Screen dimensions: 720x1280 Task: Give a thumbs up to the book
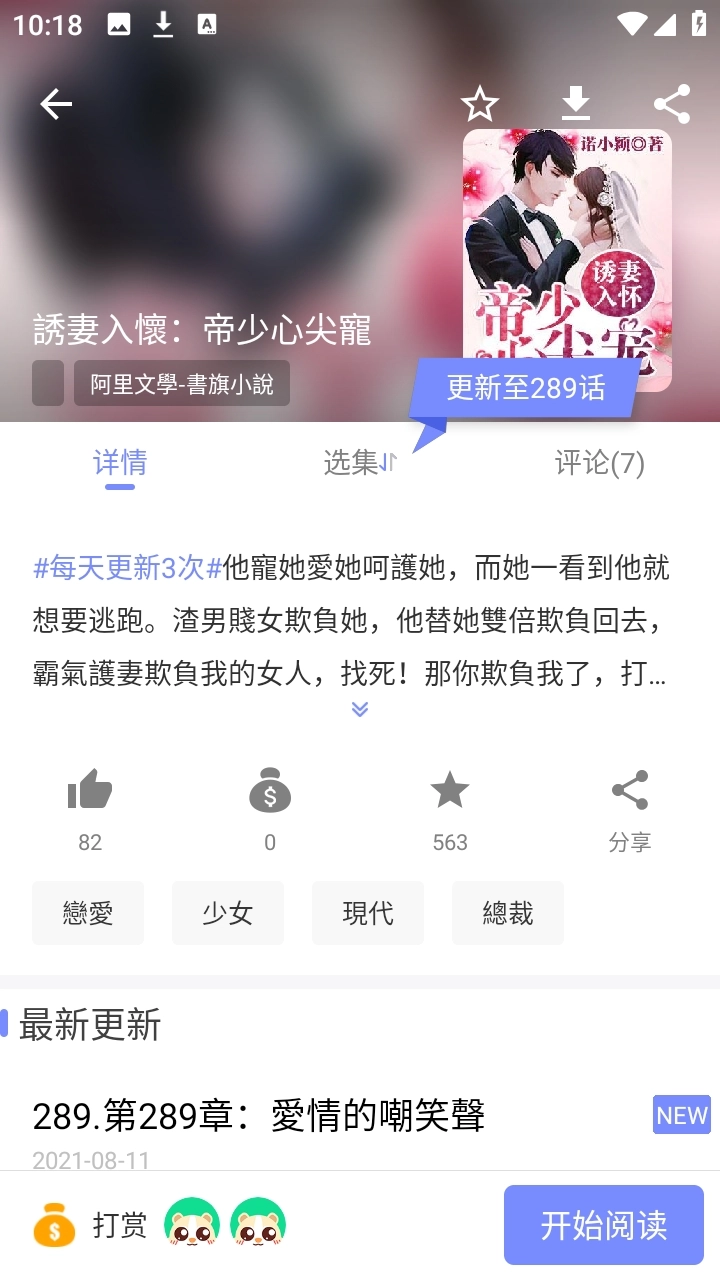pyautogui.click(x=89, y=790)
